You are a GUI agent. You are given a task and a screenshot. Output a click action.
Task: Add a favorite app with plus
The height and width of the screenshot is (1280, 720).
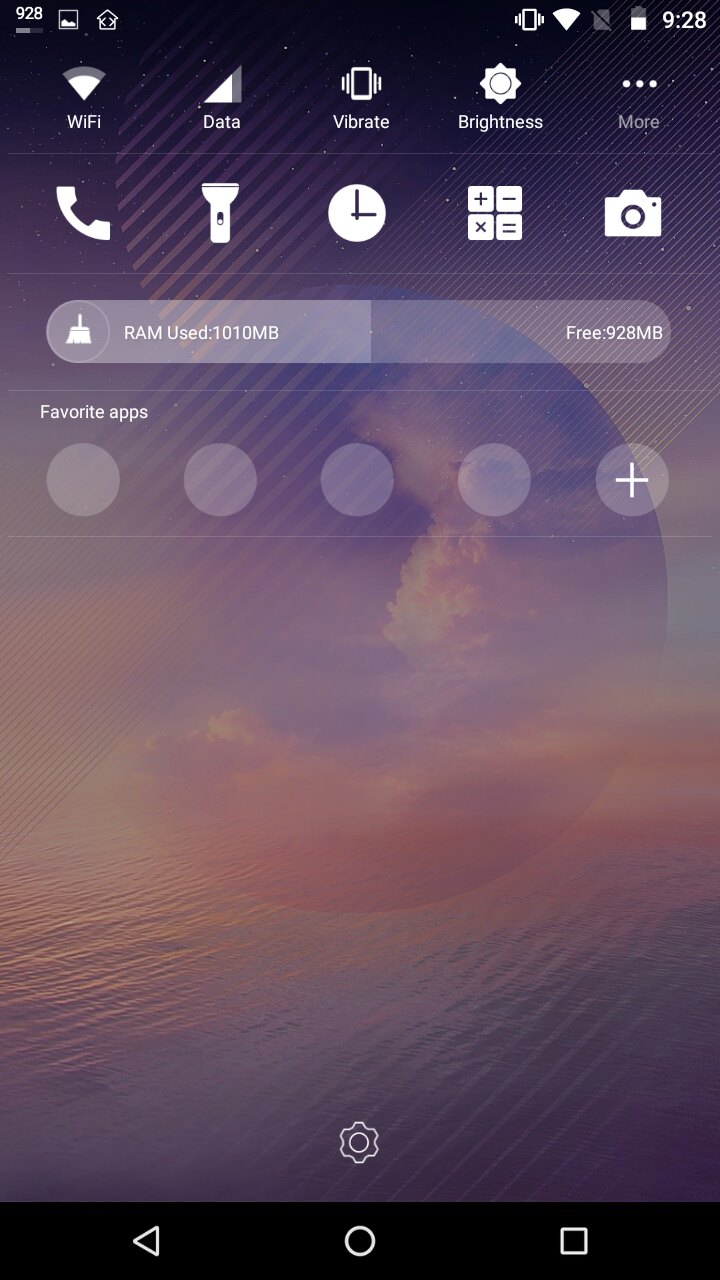point(632,480)
